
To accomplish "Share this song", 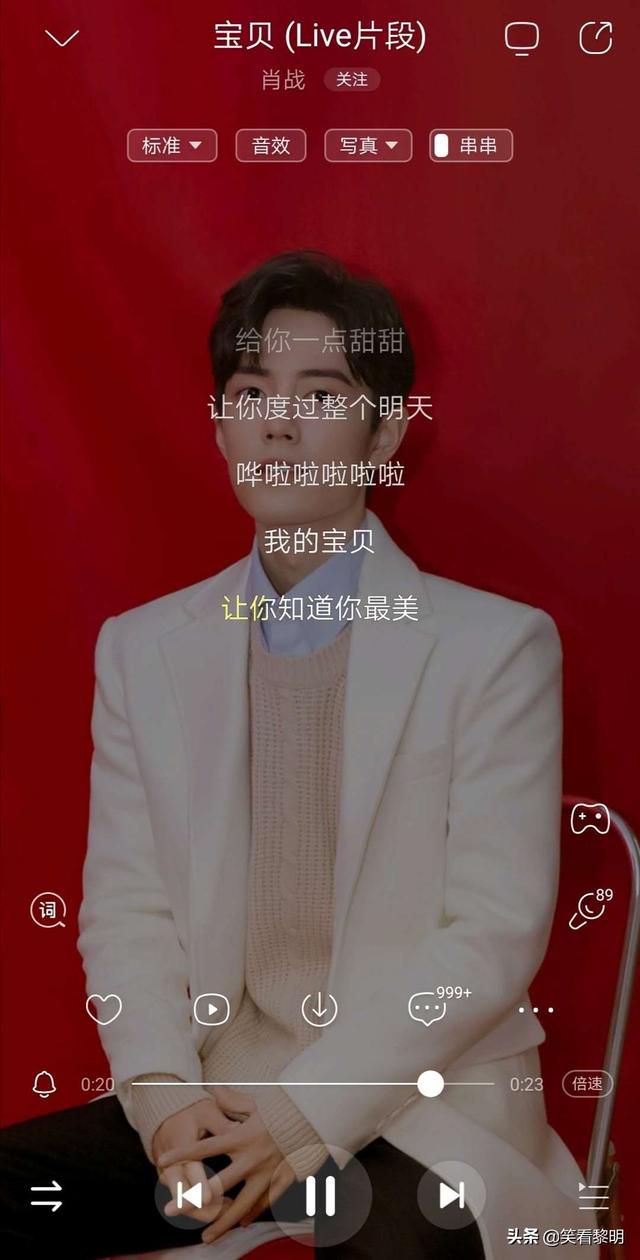I will pos(596,38).
